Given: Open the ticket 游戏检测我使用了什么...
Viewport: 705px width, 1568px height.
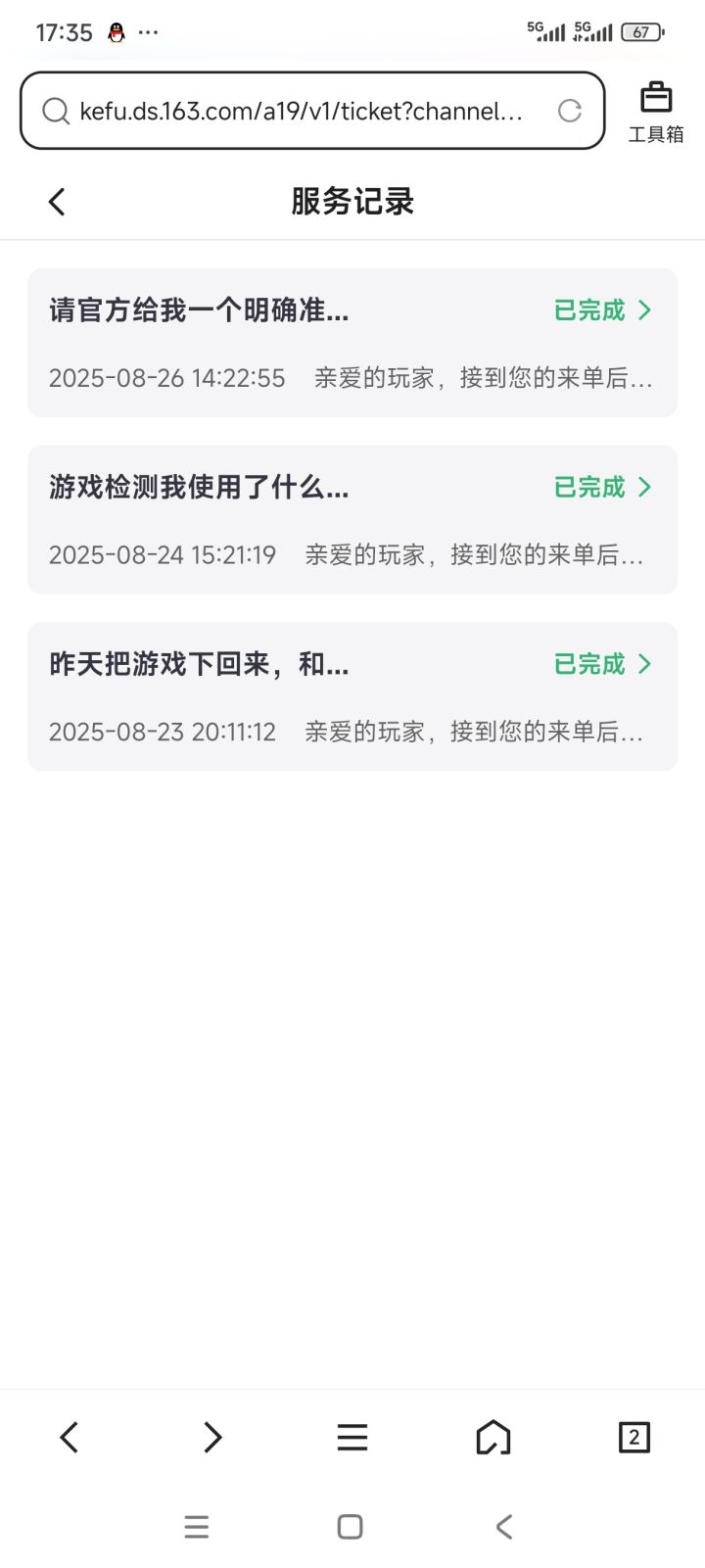Looking at the screenshot, I should pyautogui.click(x=352, y=520).
